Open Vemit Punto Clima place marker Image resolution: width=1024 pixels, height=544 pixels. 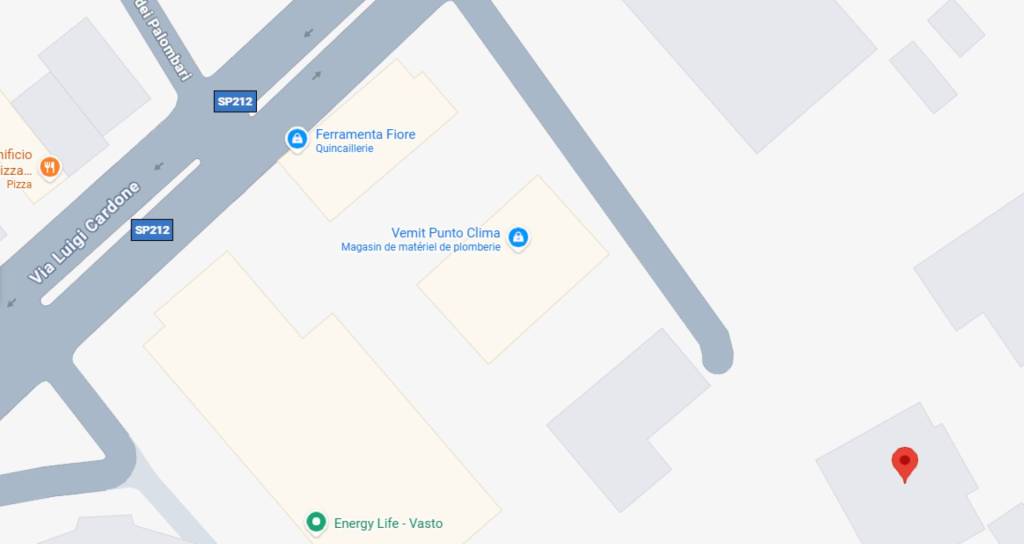pos(518,237)
